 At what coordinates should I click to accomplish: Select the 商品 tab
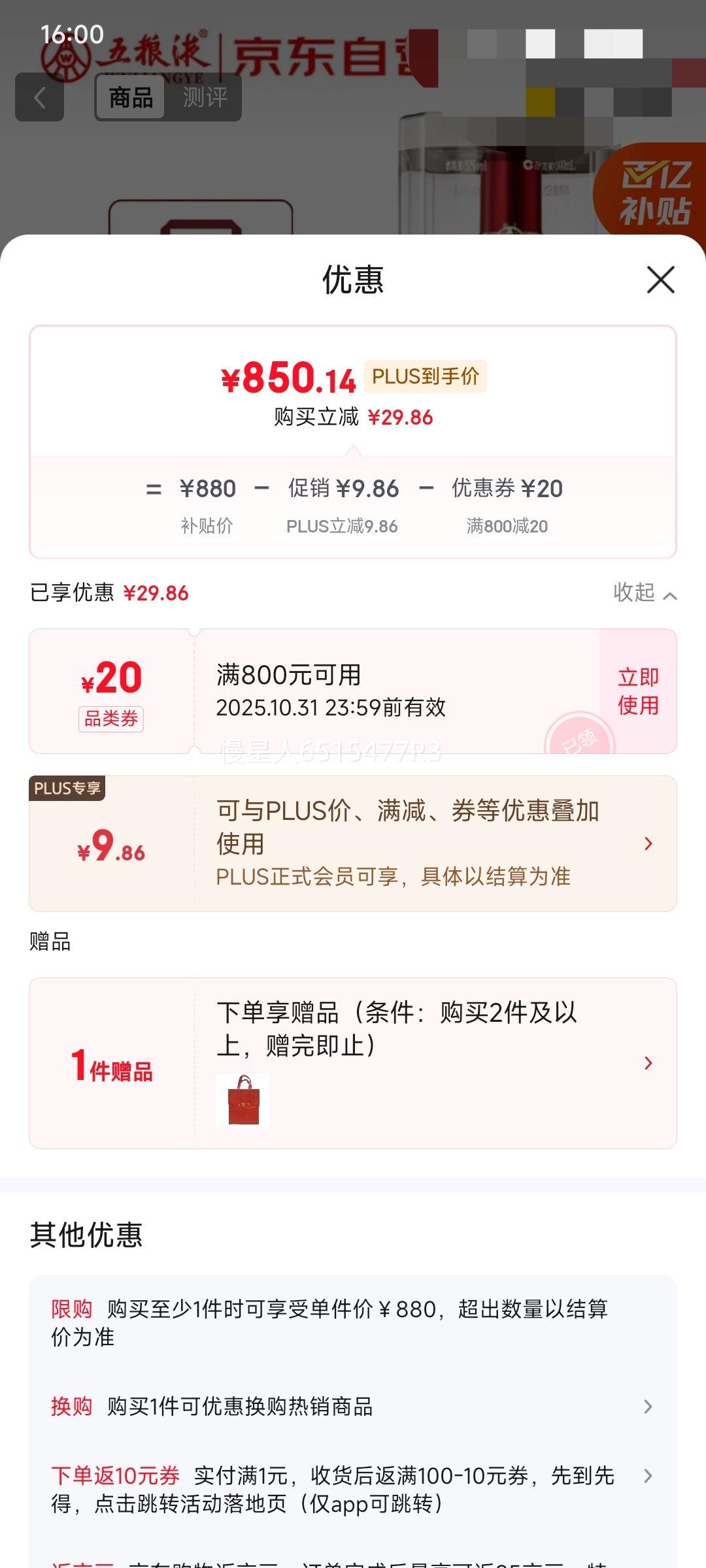tap(131, 98)
